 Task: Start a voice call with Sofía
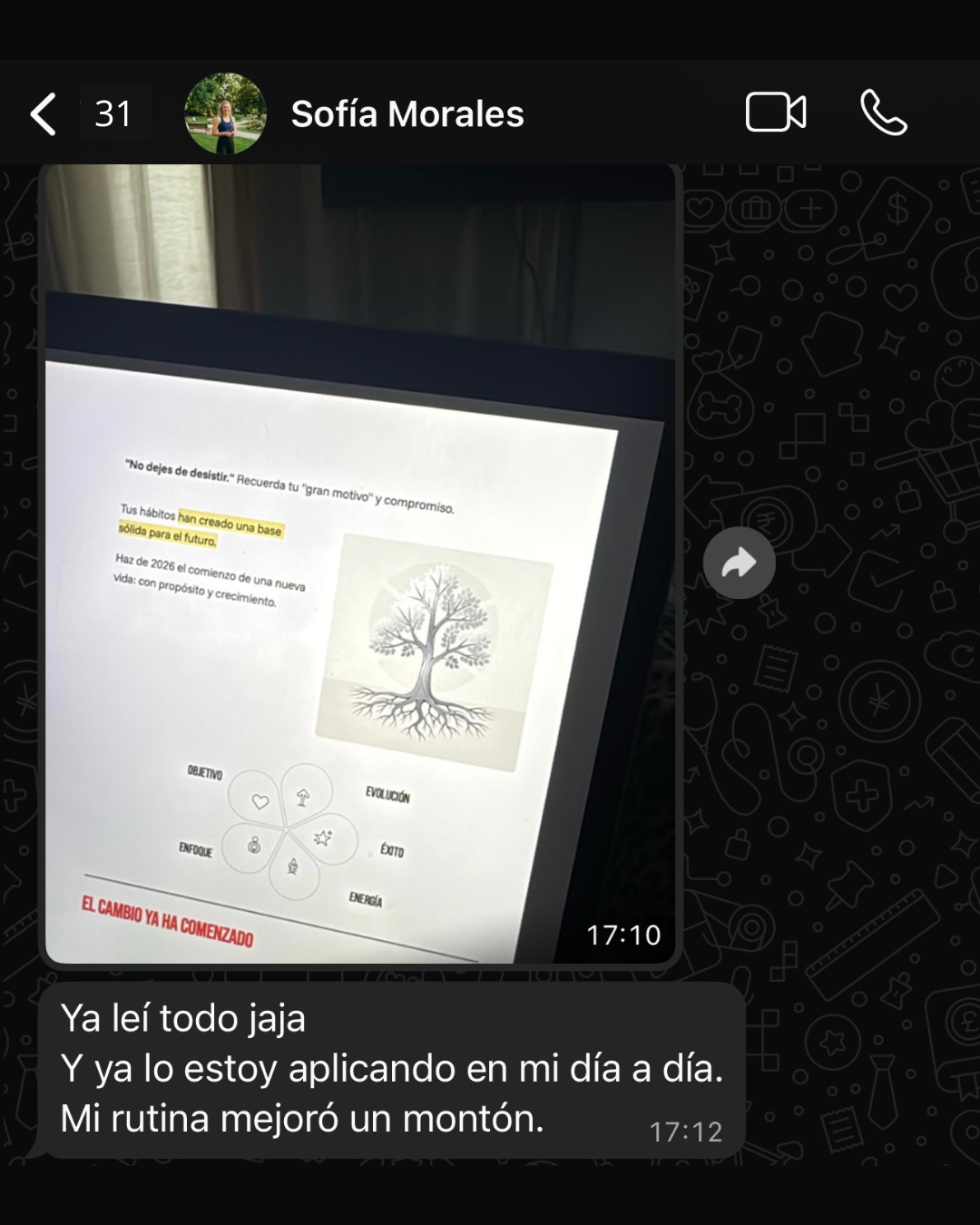click(x=883, y=113)
